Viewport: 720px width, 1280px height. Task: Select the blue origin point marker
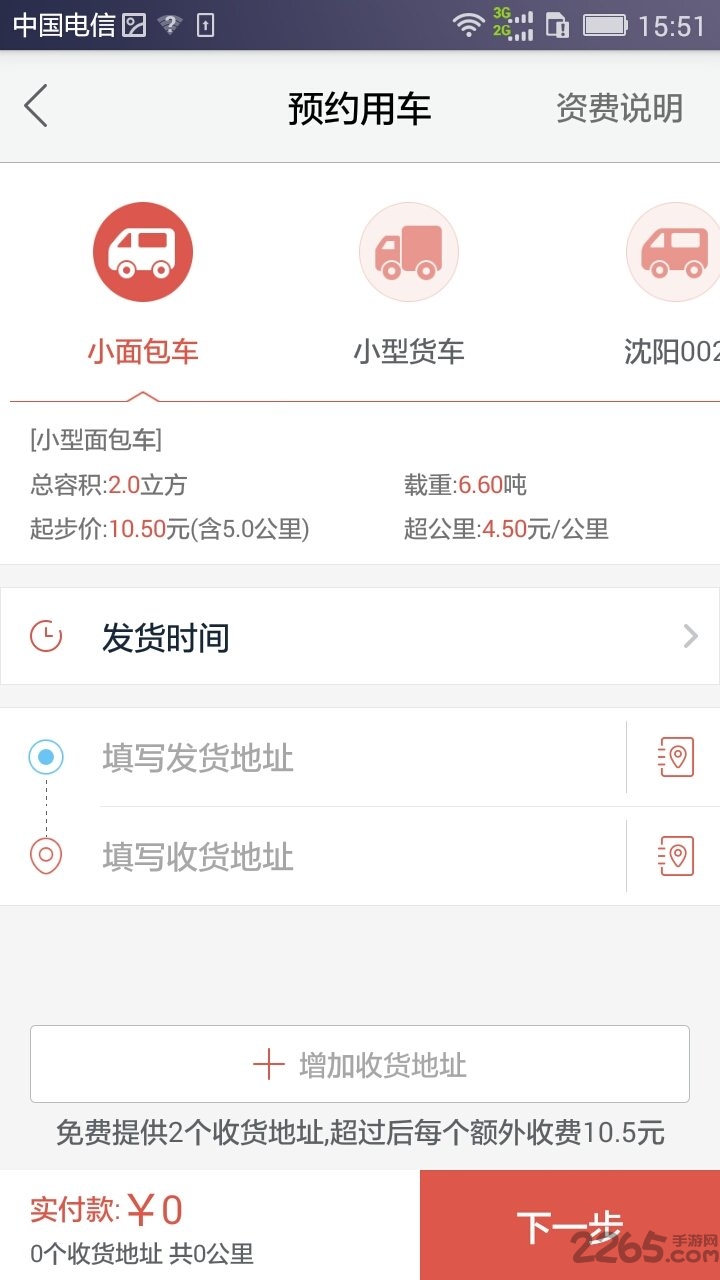click(x=45, y=757)
